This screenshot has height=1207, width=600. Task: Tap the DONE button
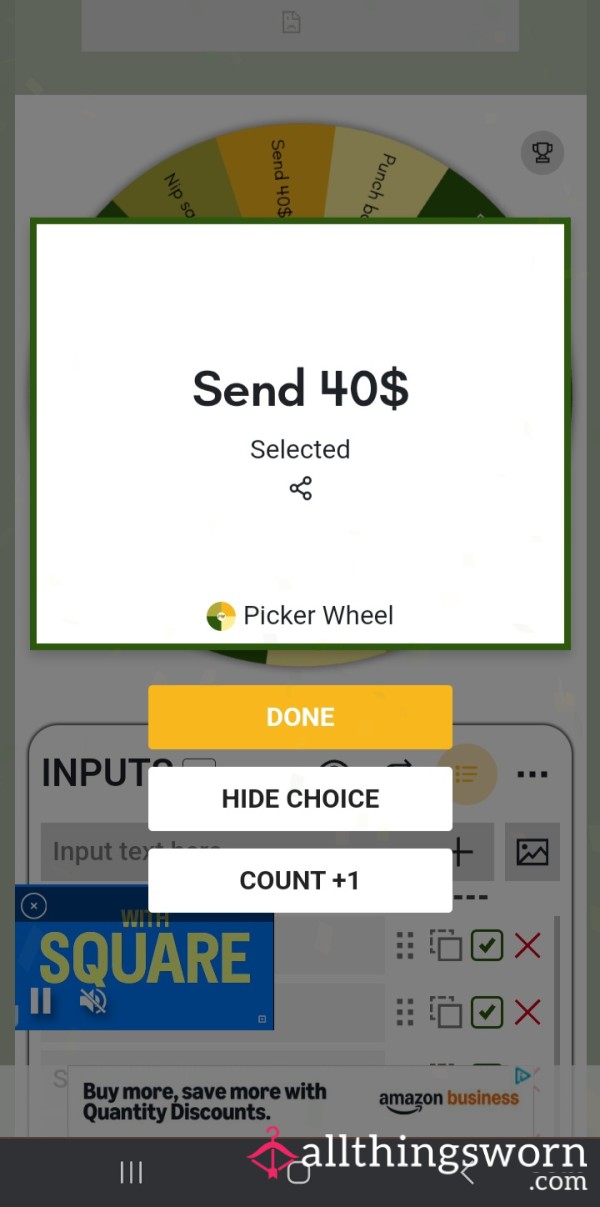click(300, 717)
